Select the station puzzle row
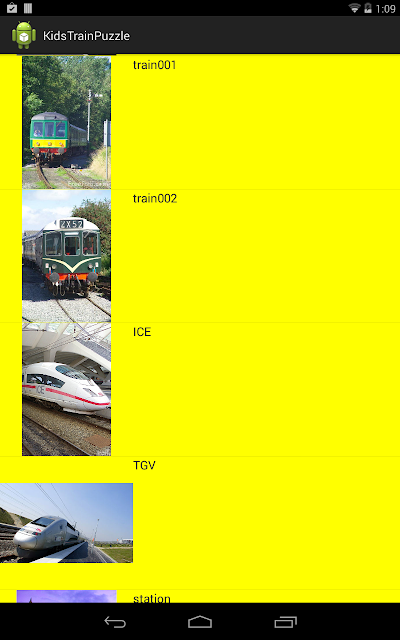The height and width of the screenshot is (640, 400). pyautogui.click(x=200, y=596)
